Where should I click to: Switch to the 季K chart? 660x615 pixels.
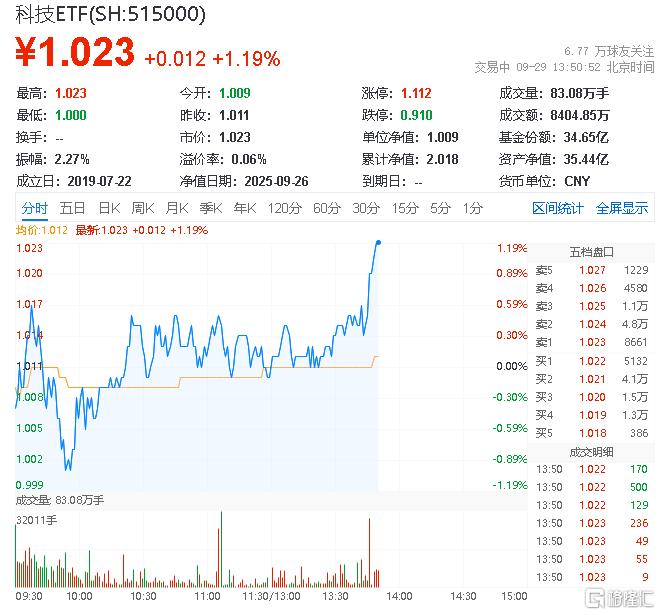pyautogui.click(x=210, y=208)
